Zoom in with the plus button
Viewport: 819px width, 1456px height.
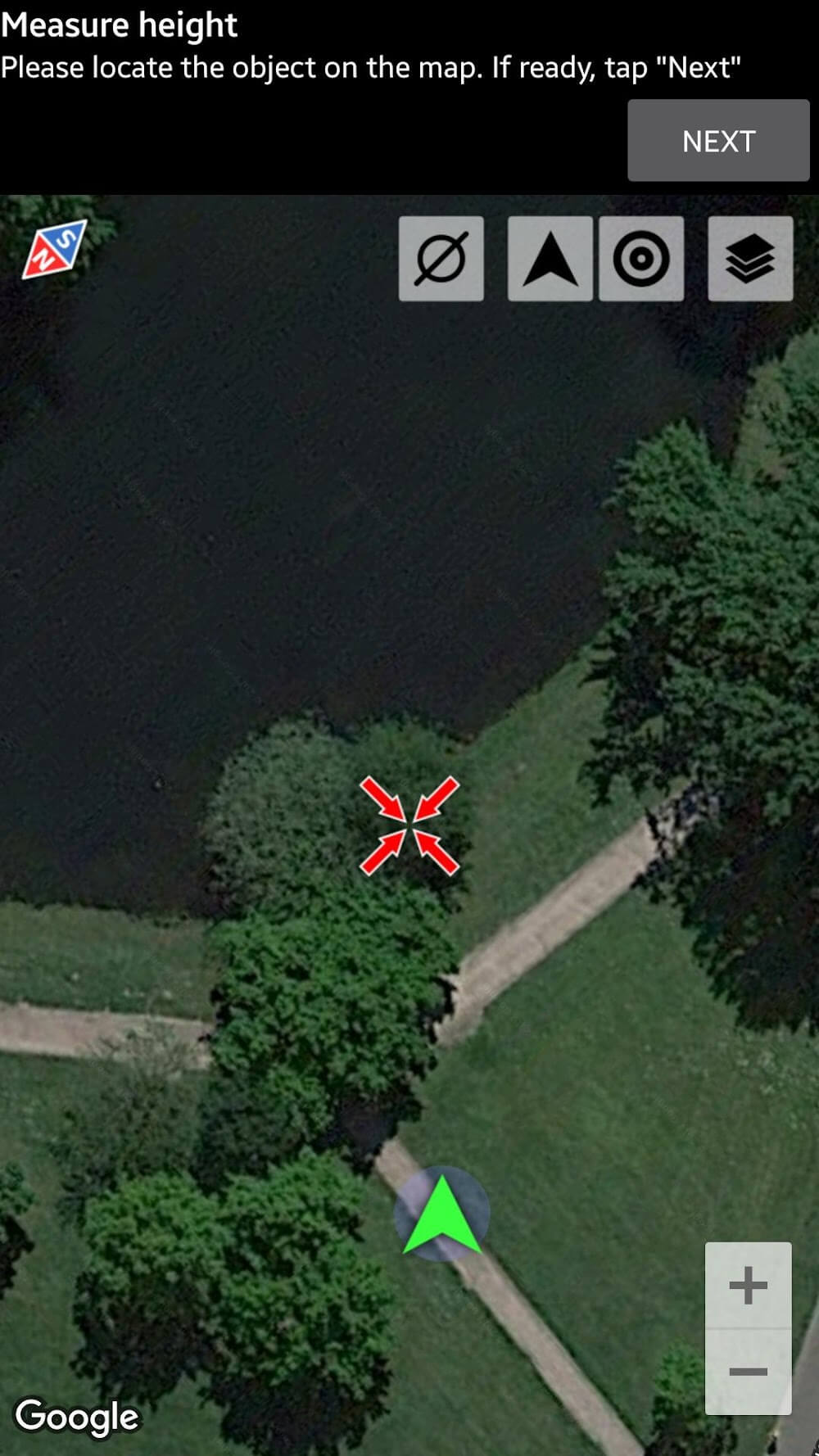pos(748,1285)
